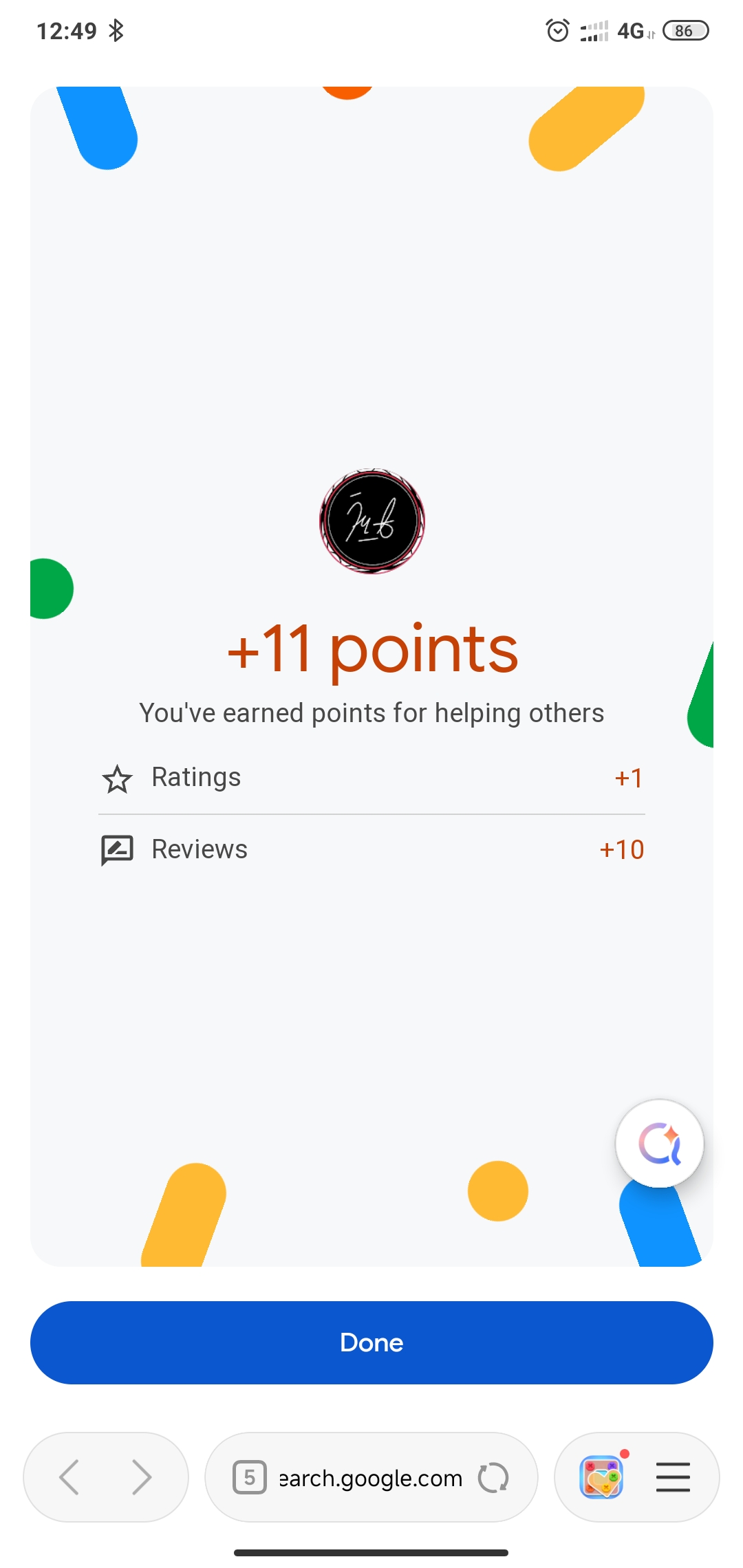Open the floating AI search assistant button
Screen dimensions: 743x1568
coord(659,1144)
